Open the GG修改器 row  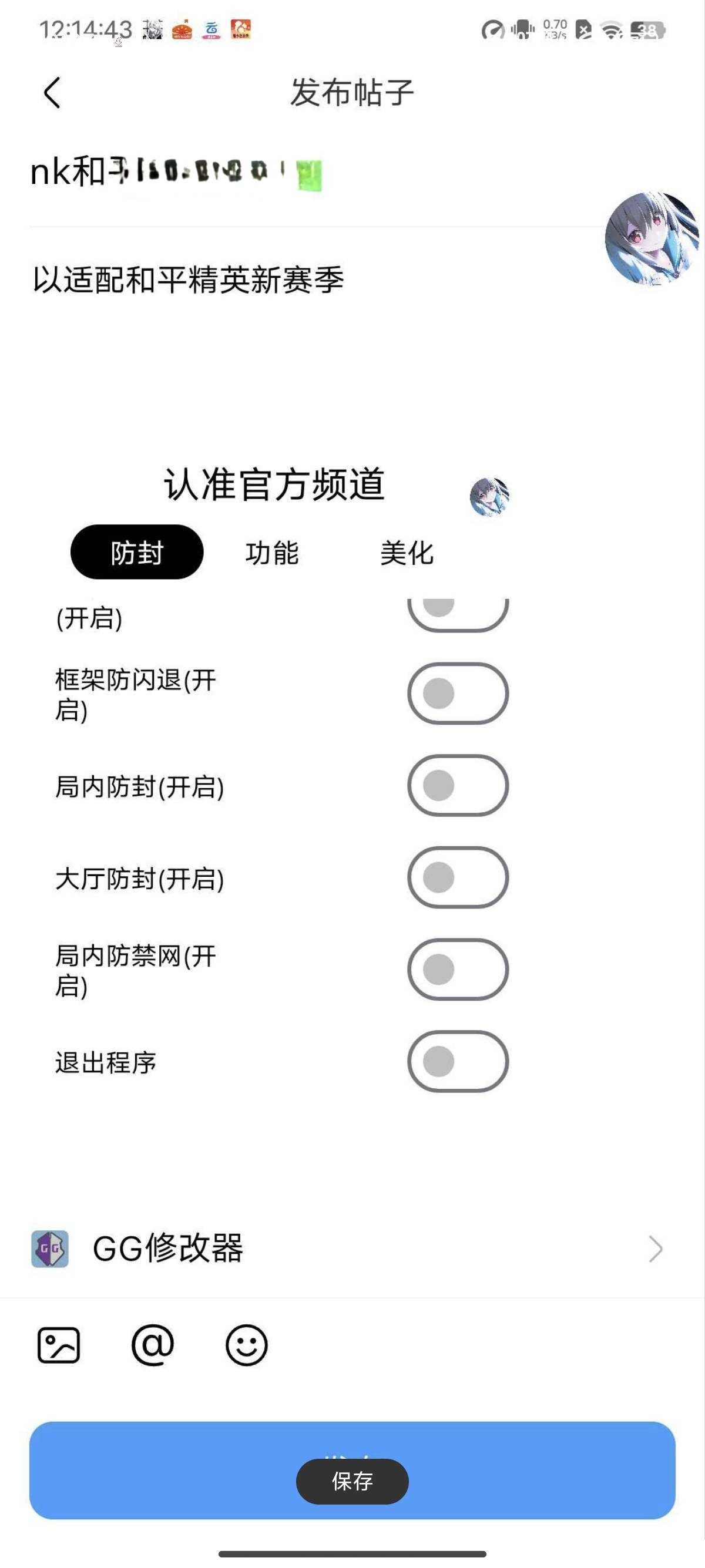pos(352,1249)
